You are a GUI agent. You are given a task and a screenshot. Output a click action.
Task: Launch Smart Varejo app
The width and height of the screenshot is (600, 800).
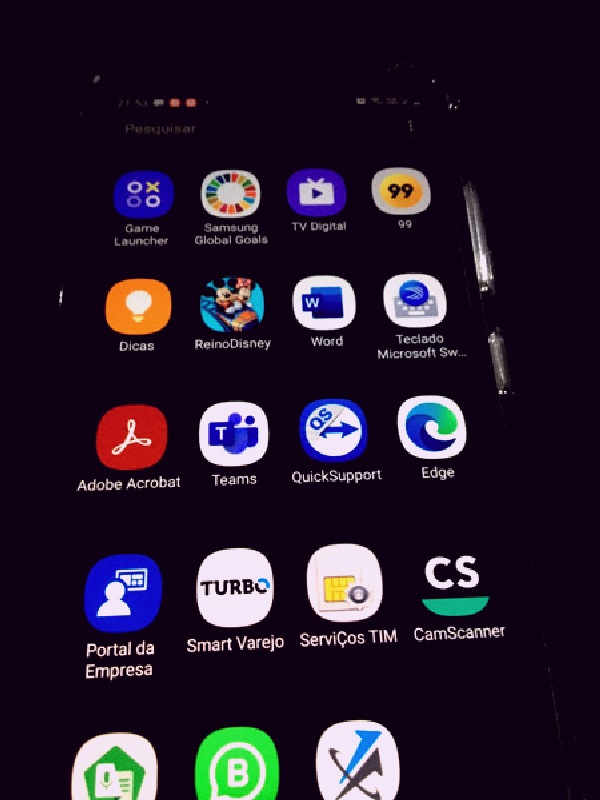235,588
